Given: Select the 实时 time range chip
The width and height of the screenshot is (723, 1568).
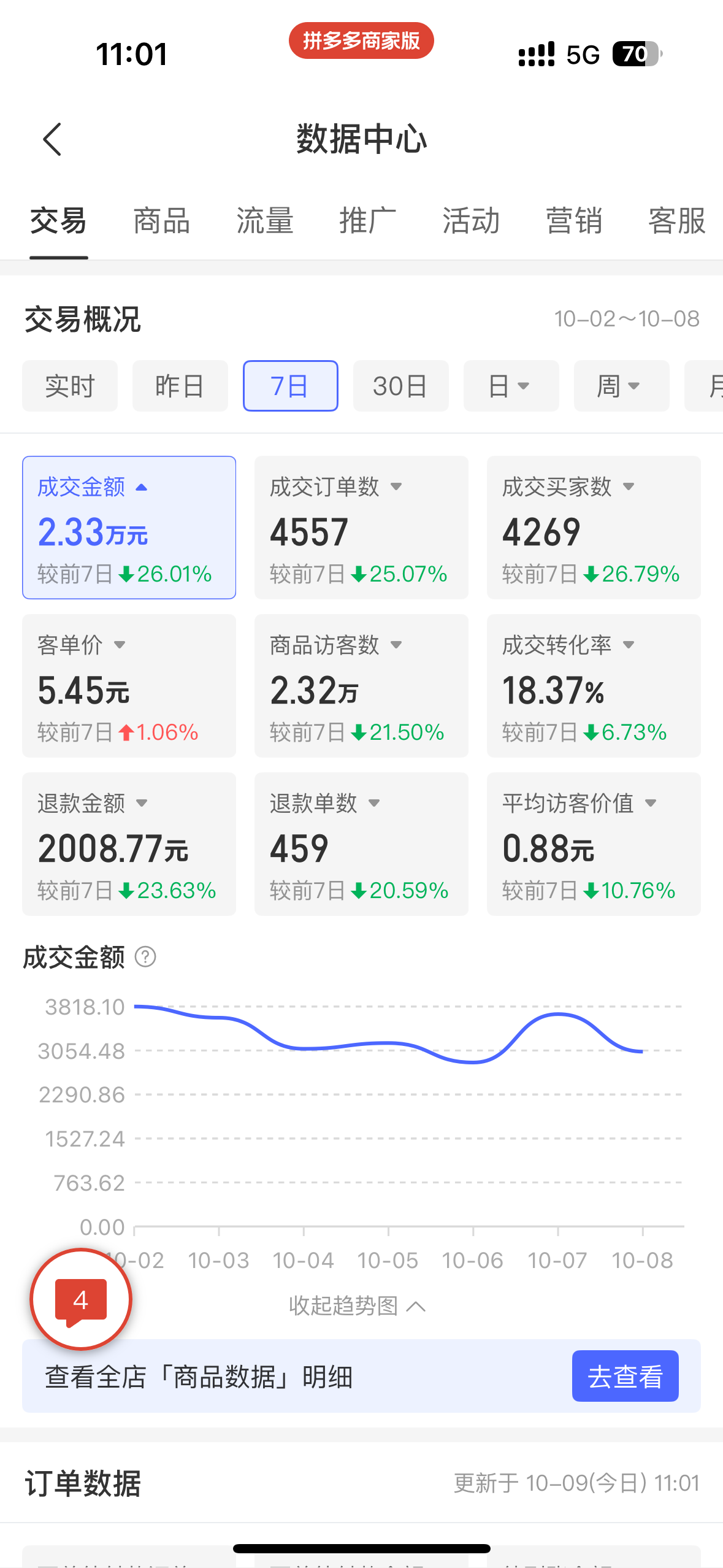Looking at the screenshot, I should click(x=70, y=386).
